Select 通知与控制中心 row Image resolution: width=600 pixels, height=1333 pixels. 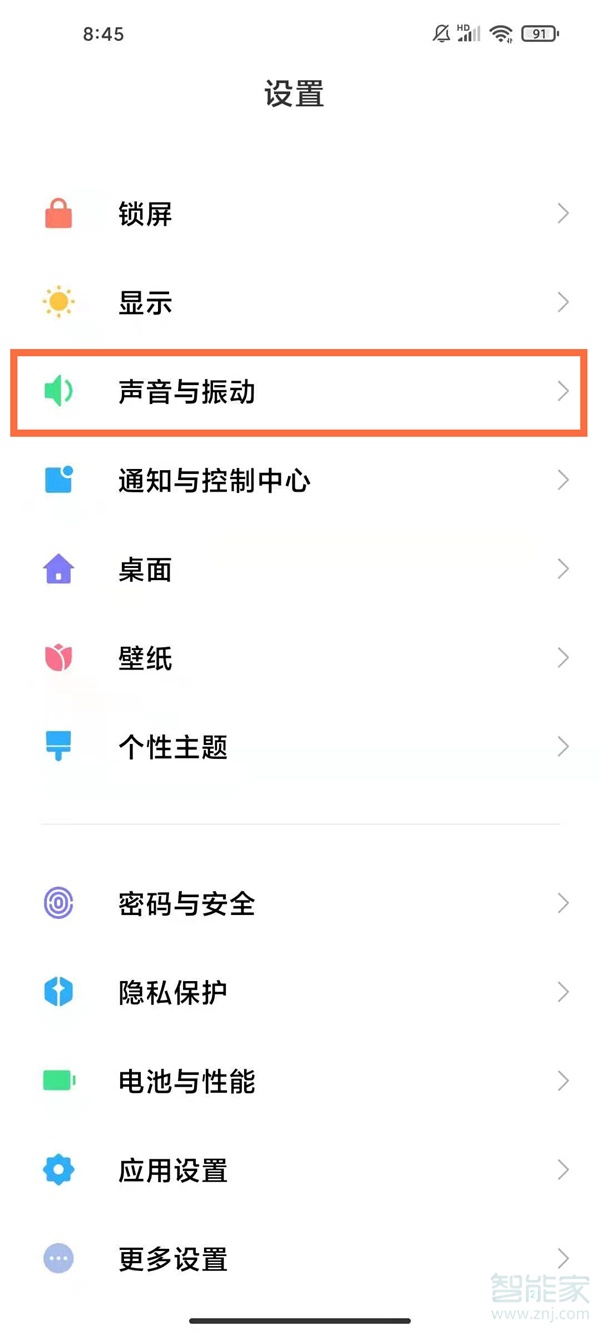pos(300,480)
